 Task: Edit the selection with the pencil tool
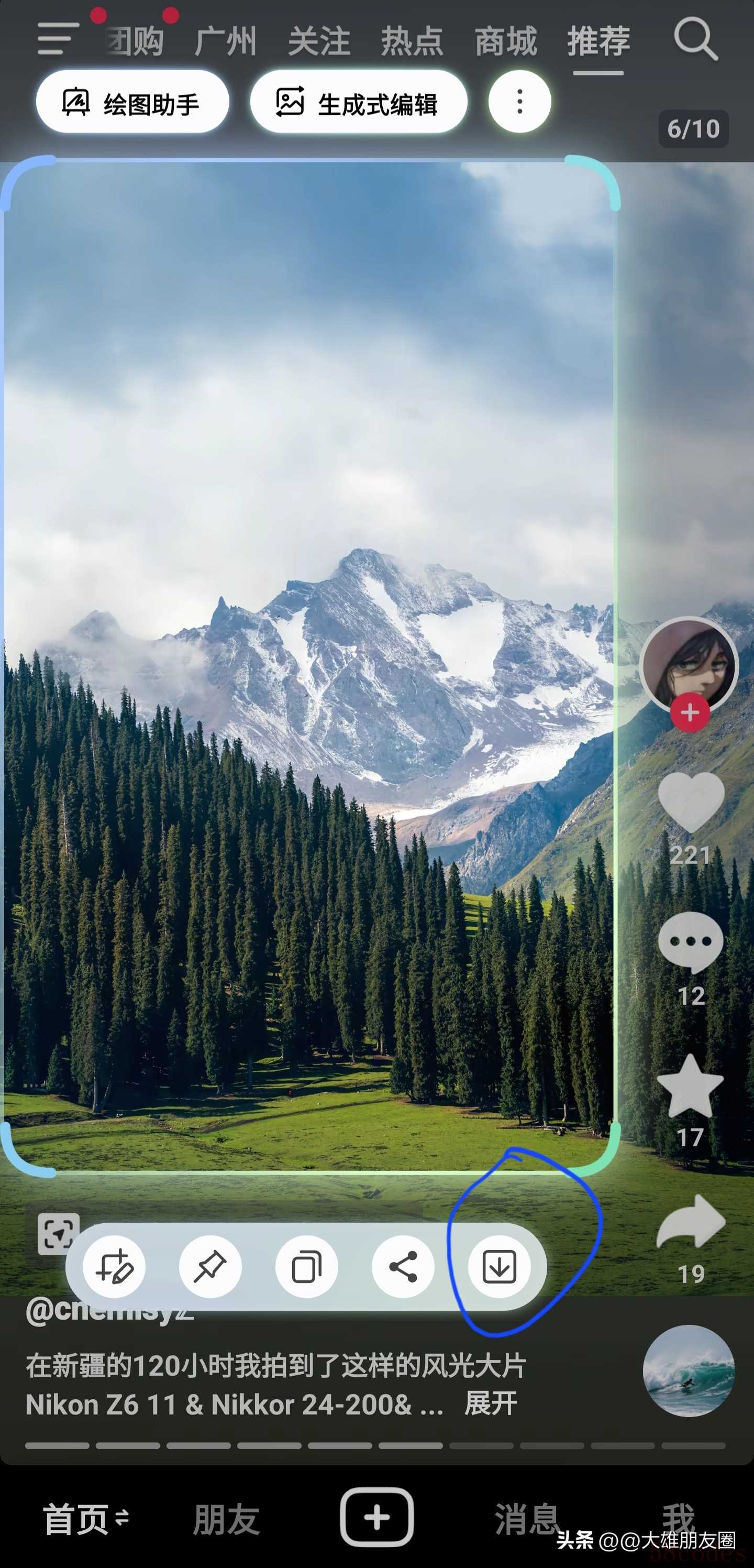[x=114, y=1267]
